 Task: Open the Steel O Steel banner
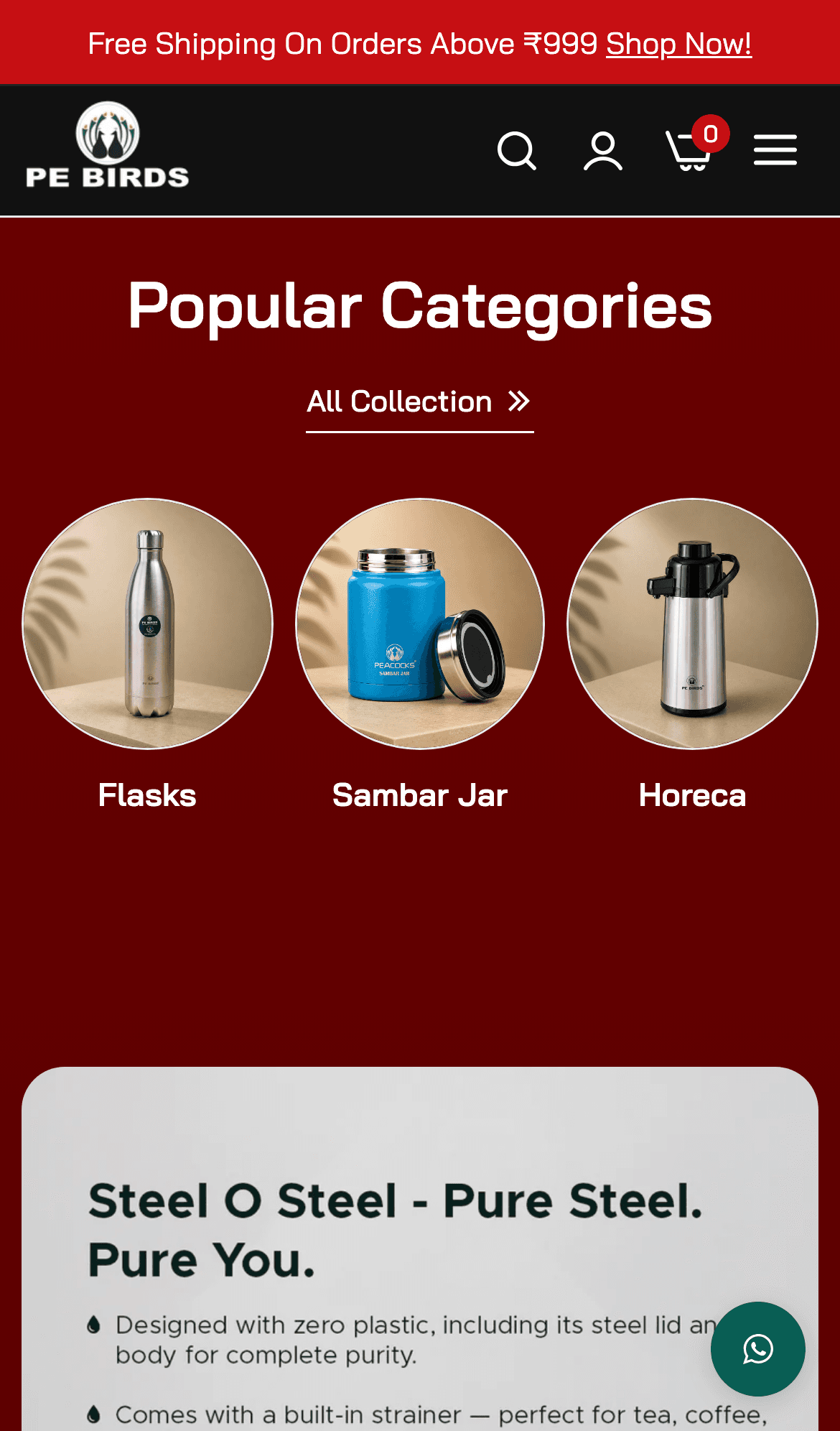pos(420,1249)
